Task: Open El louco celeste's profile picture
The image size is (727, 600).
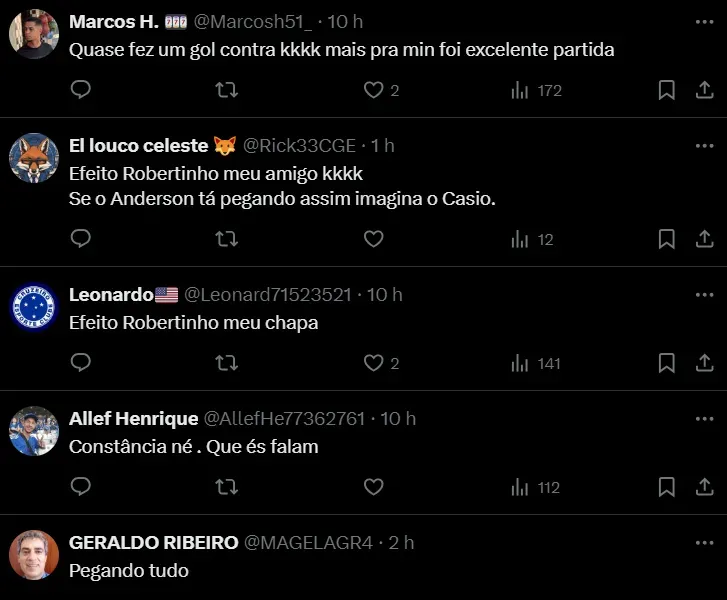Action: point(34,158)
